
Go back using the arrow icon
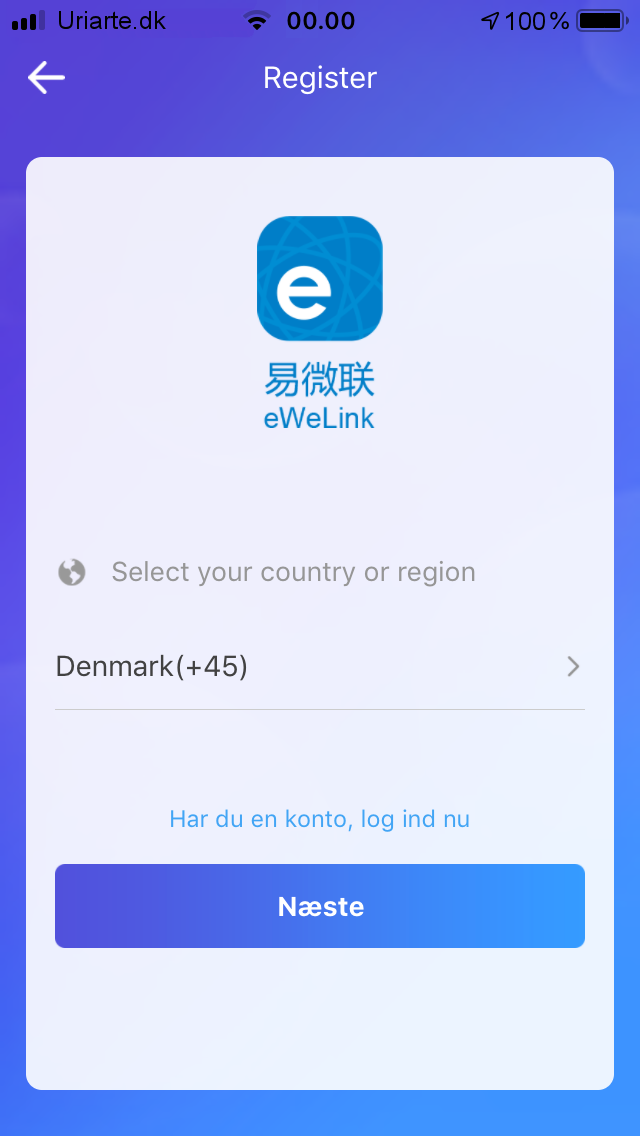click(x=46, y=78)
